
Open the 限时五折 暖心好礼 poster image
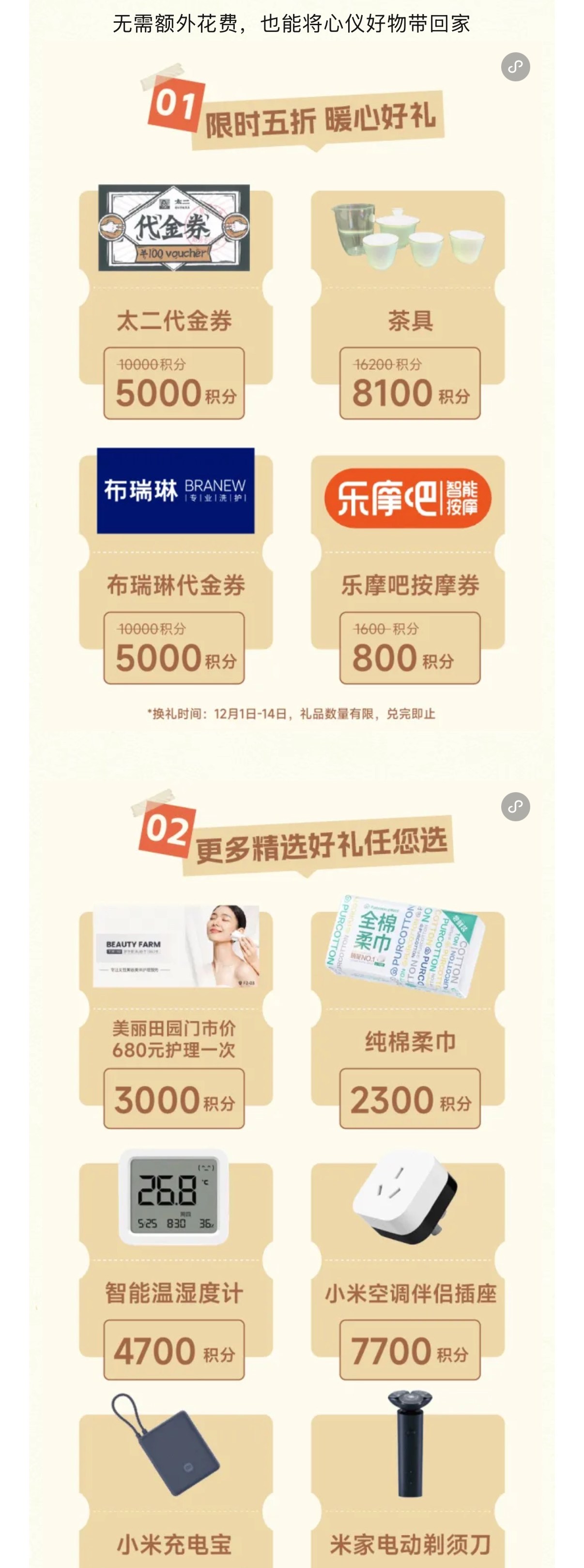pyautogui.click(x=292, y=426)
